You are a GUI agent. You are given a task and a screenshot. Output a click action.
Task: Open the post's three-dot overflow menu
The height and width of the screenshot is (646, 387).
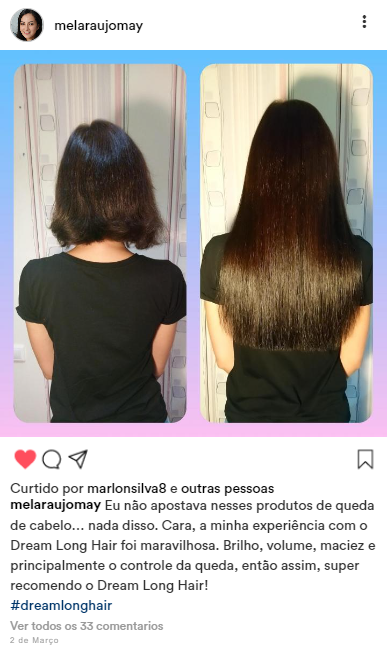(x=364, y=21)
